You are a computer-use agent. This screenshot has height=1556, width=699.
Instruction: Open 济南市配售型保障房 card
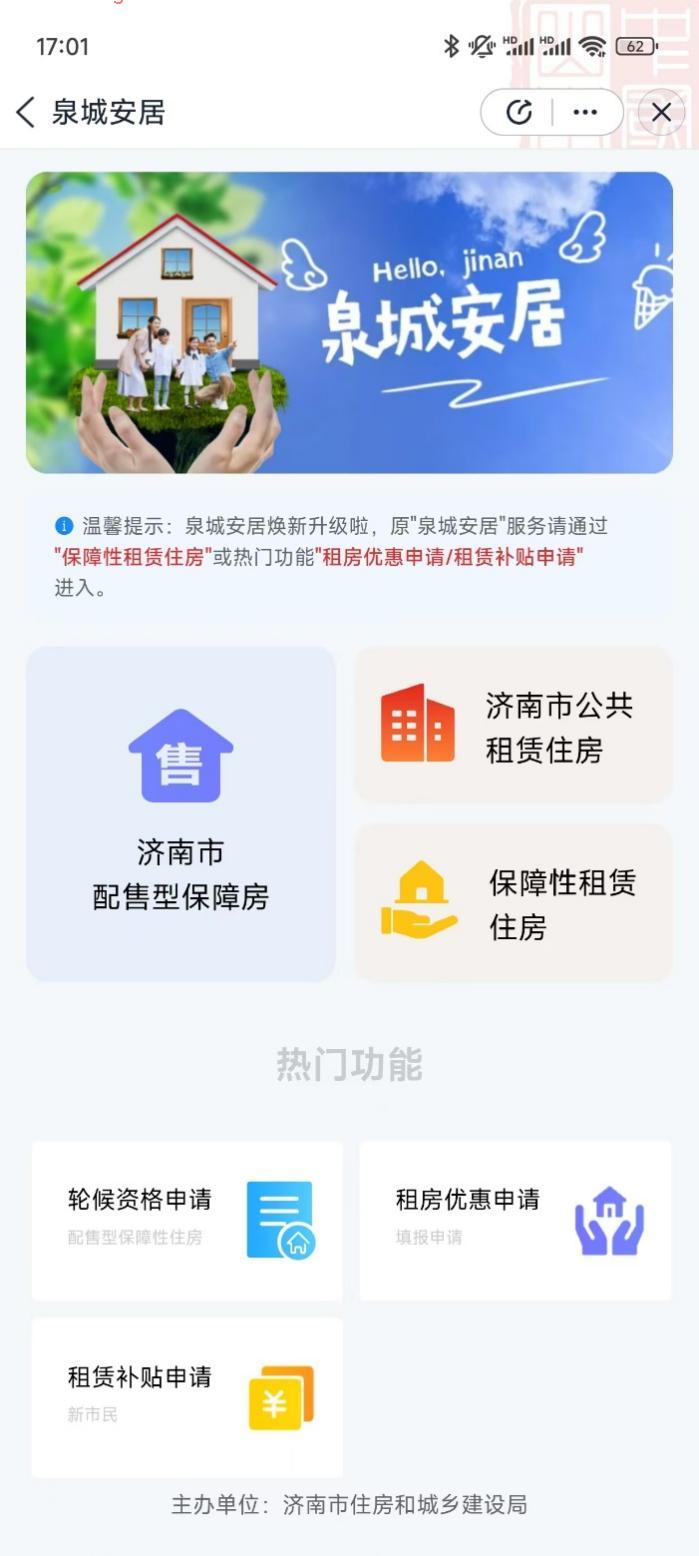(x=181, y=813)
